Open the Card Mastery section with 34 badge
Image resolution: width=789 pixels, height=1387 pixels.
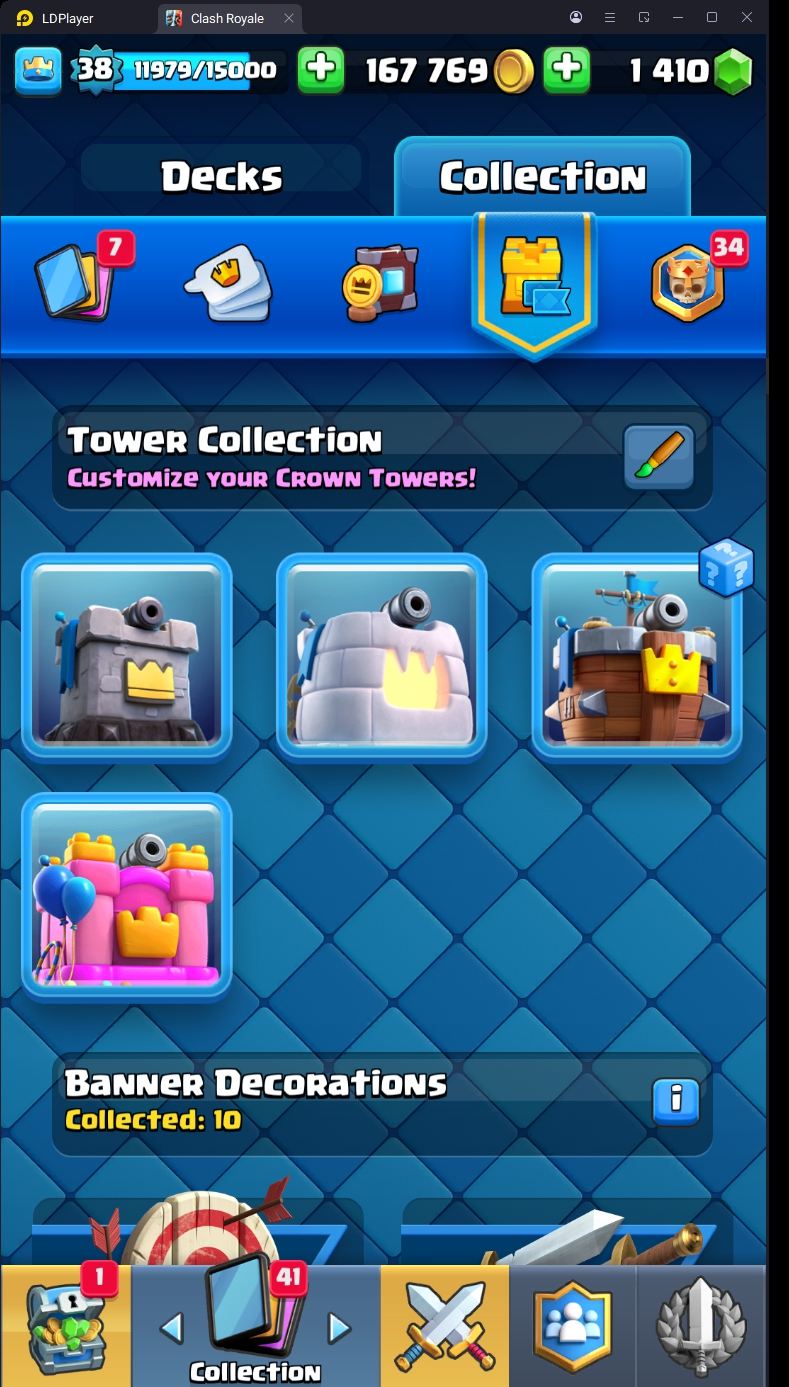(689, 281)
